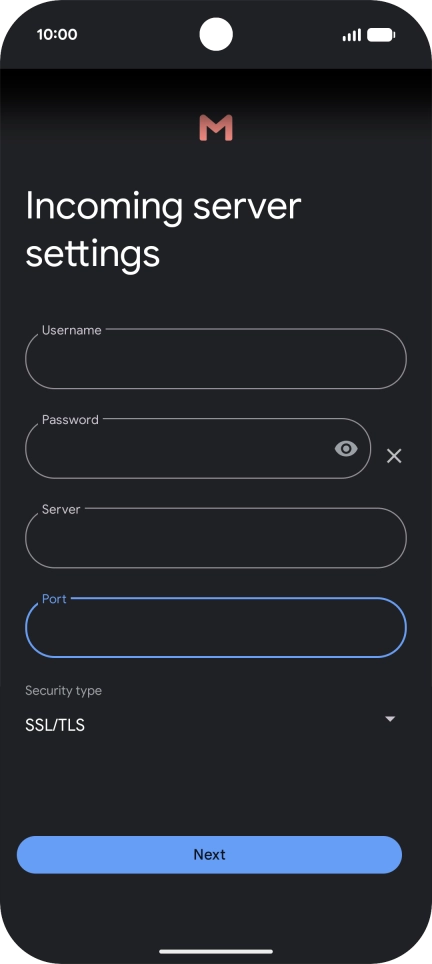The width and height of the screenshot is (432, 964).
Task: Select the Server input field
Action: 216,538
